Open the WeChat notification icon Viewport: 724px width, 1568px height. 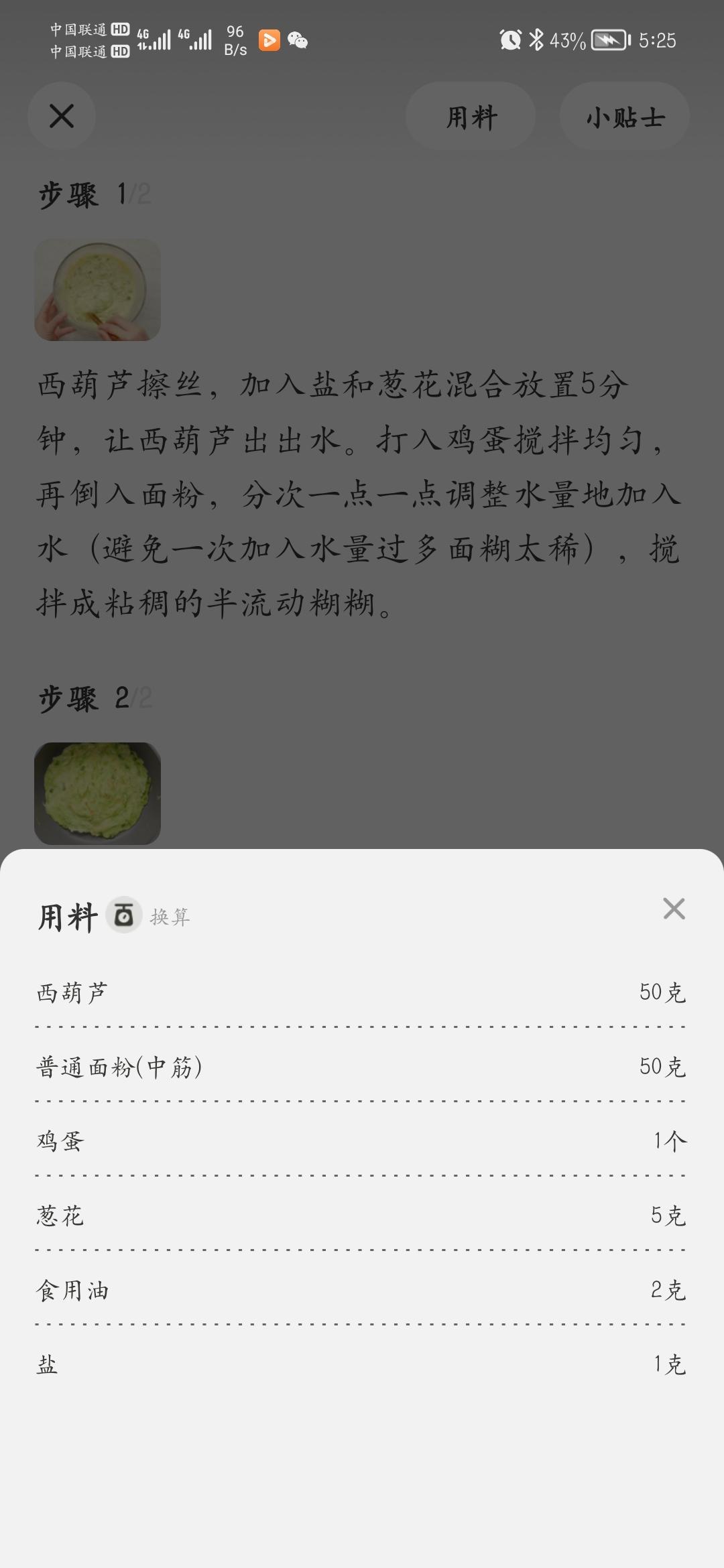[x=297, y=41]
